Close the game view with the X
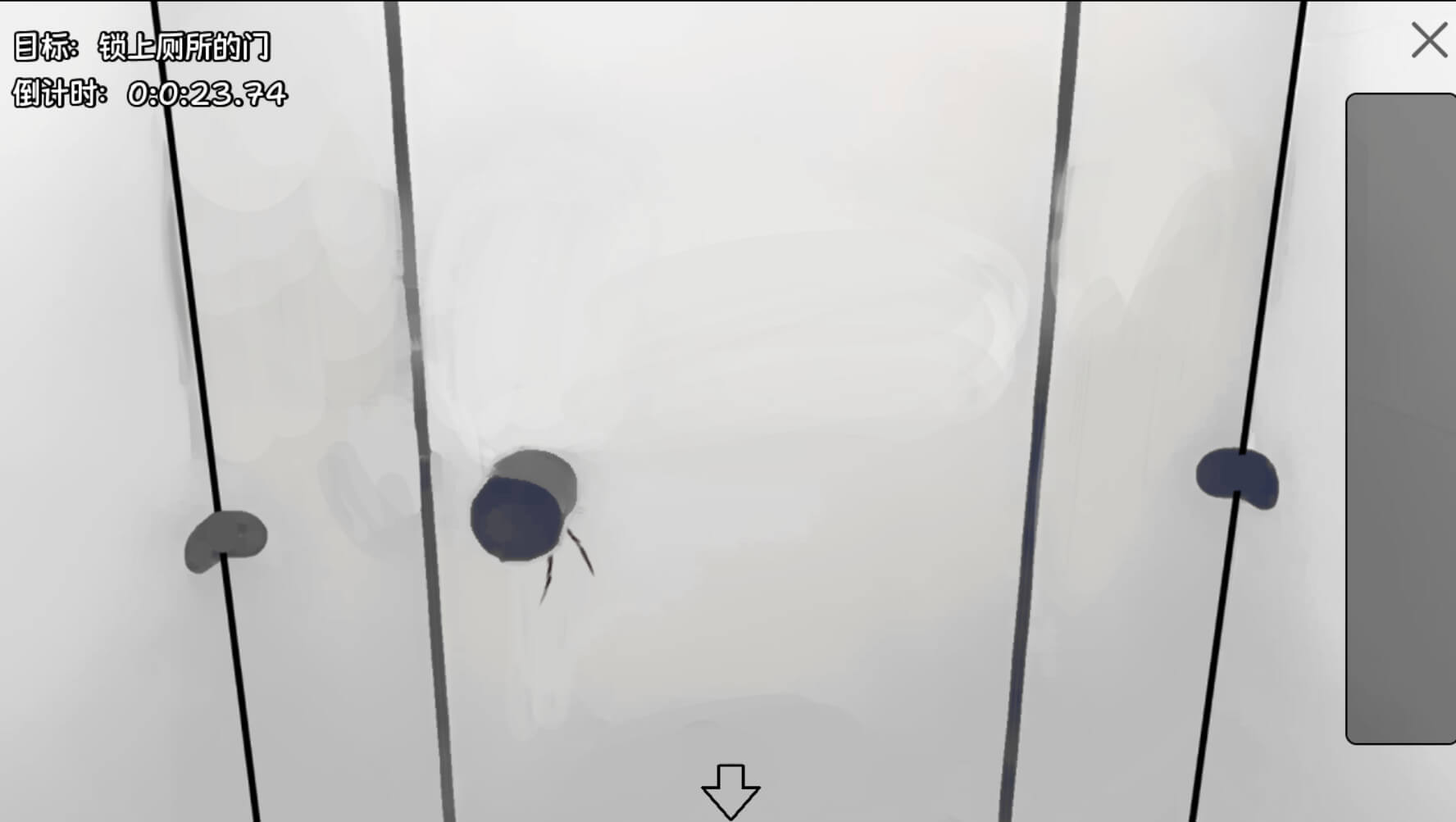Viewport: 1456px width, 822px height. 1429,40
